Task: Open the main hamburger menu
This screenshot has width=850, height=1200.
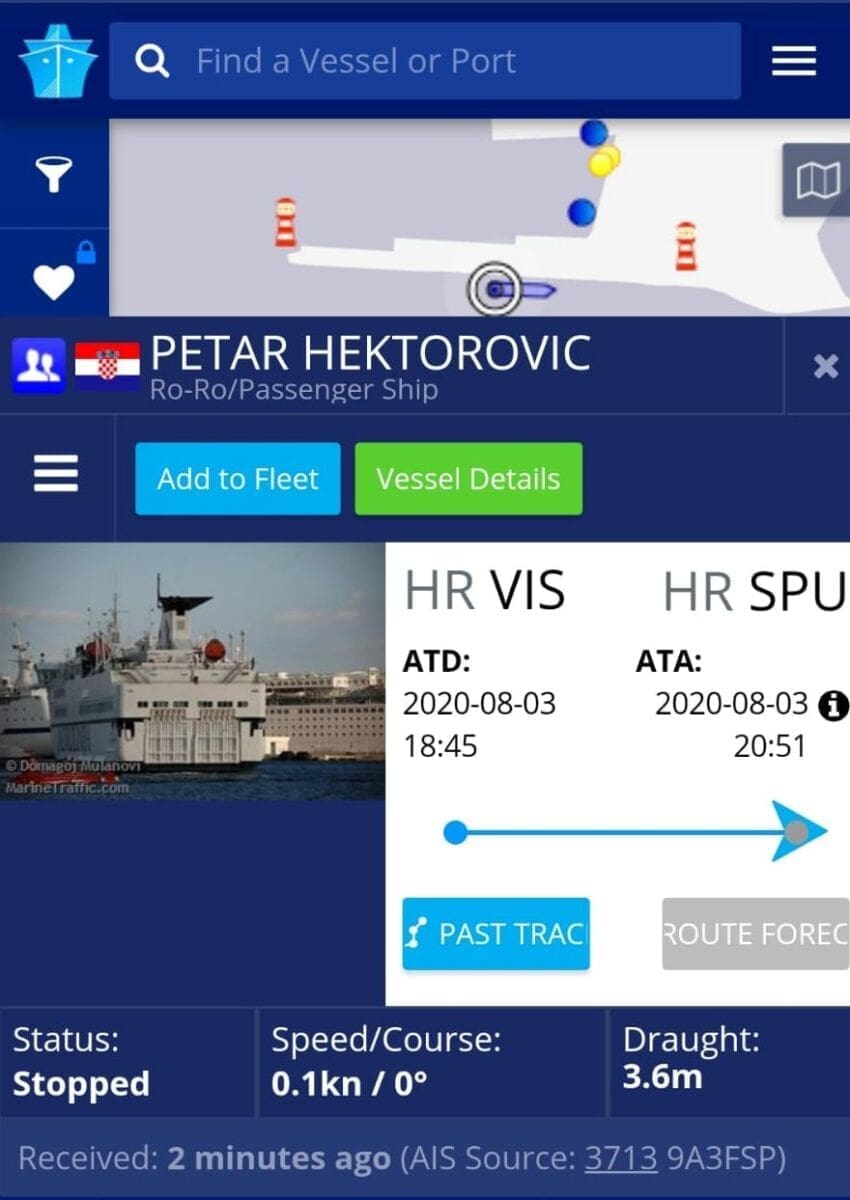Action: [x=794, y=62]
